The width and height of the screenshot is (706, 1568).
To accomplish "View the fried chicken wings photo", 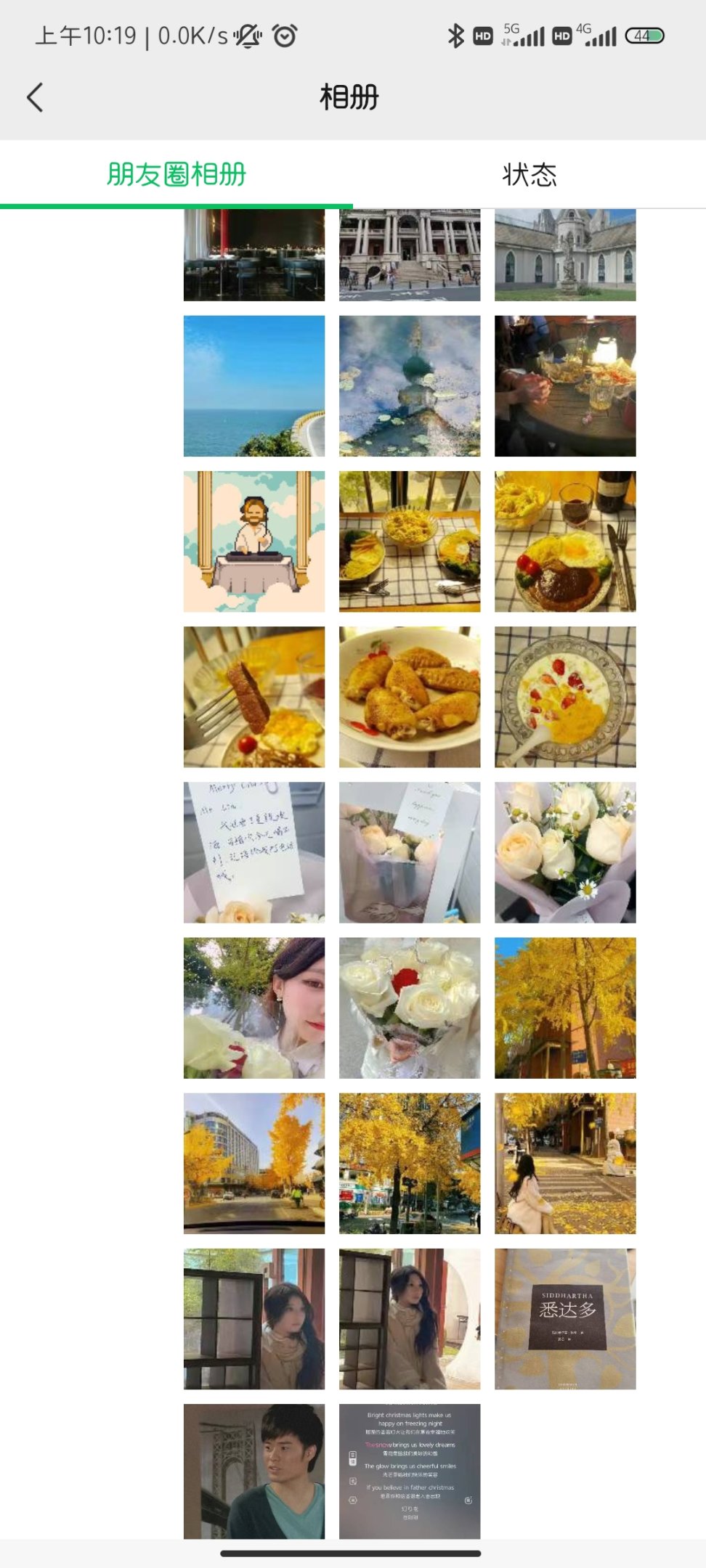I will point(410,697).
